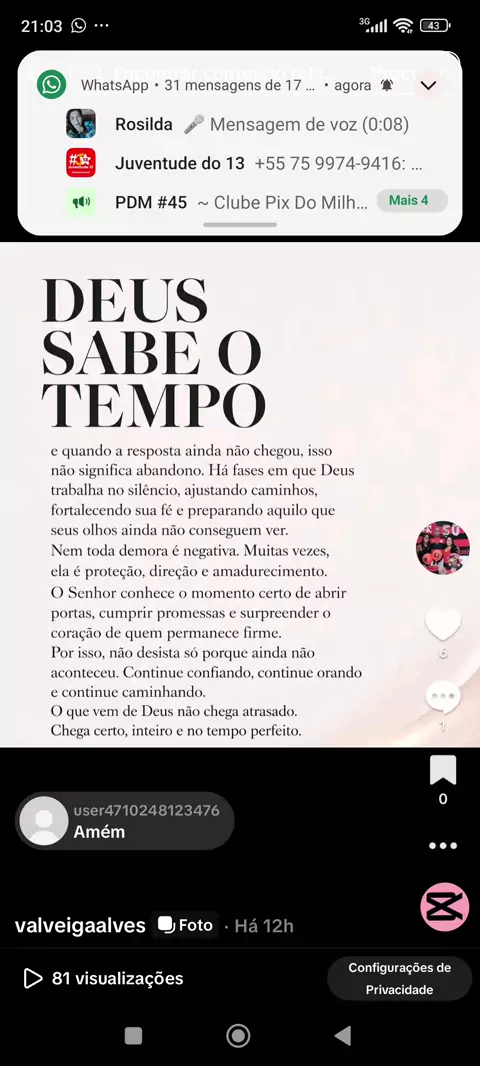
Task: Expand the WhatsApp notification chevron
Action: click(x=428, y=86)
